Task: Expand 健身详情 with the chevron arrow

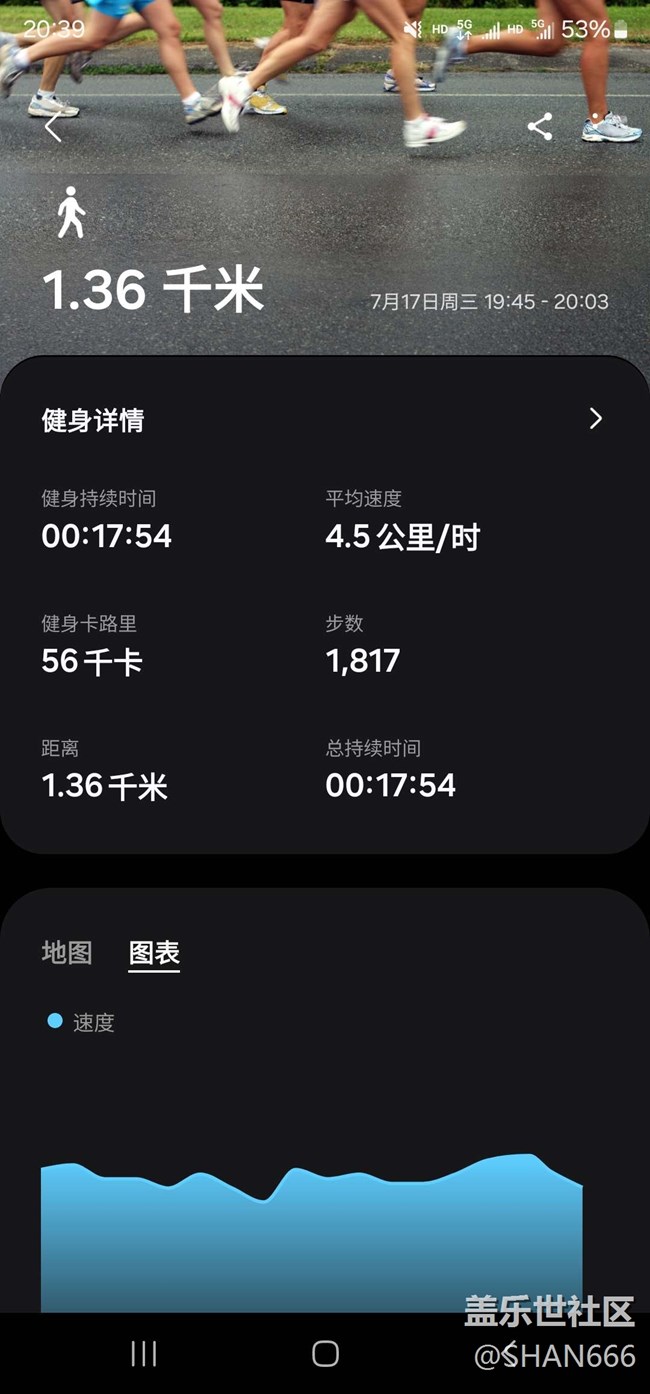Action: coord(596,418)
